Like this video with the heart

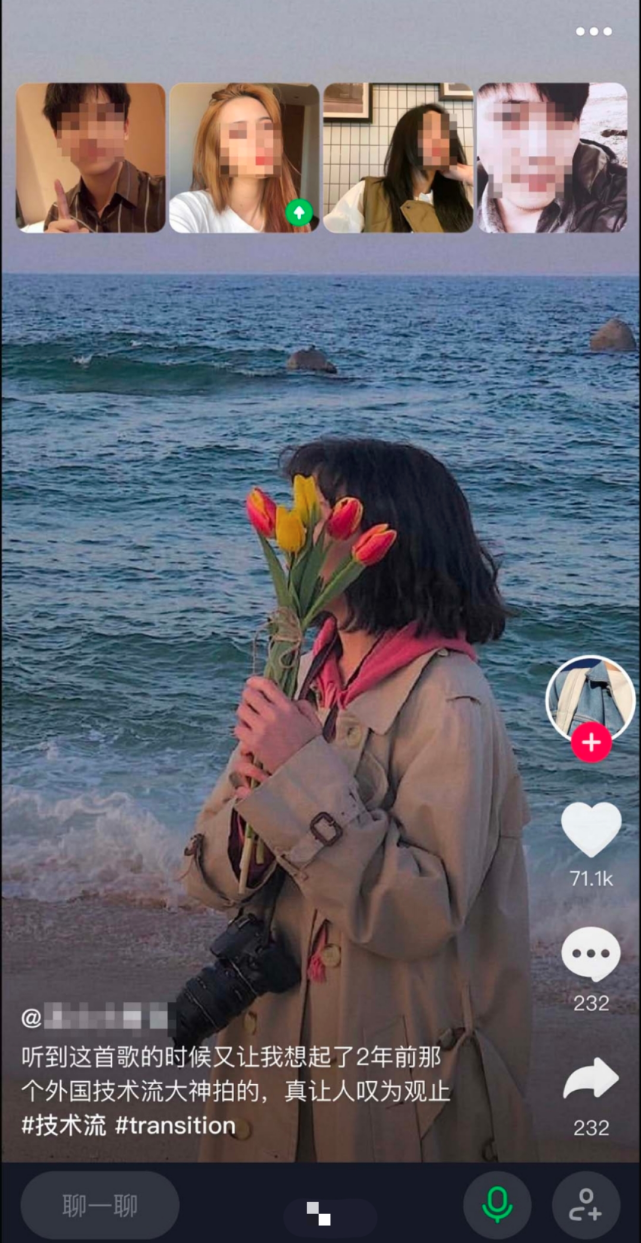tap(591, 830)
